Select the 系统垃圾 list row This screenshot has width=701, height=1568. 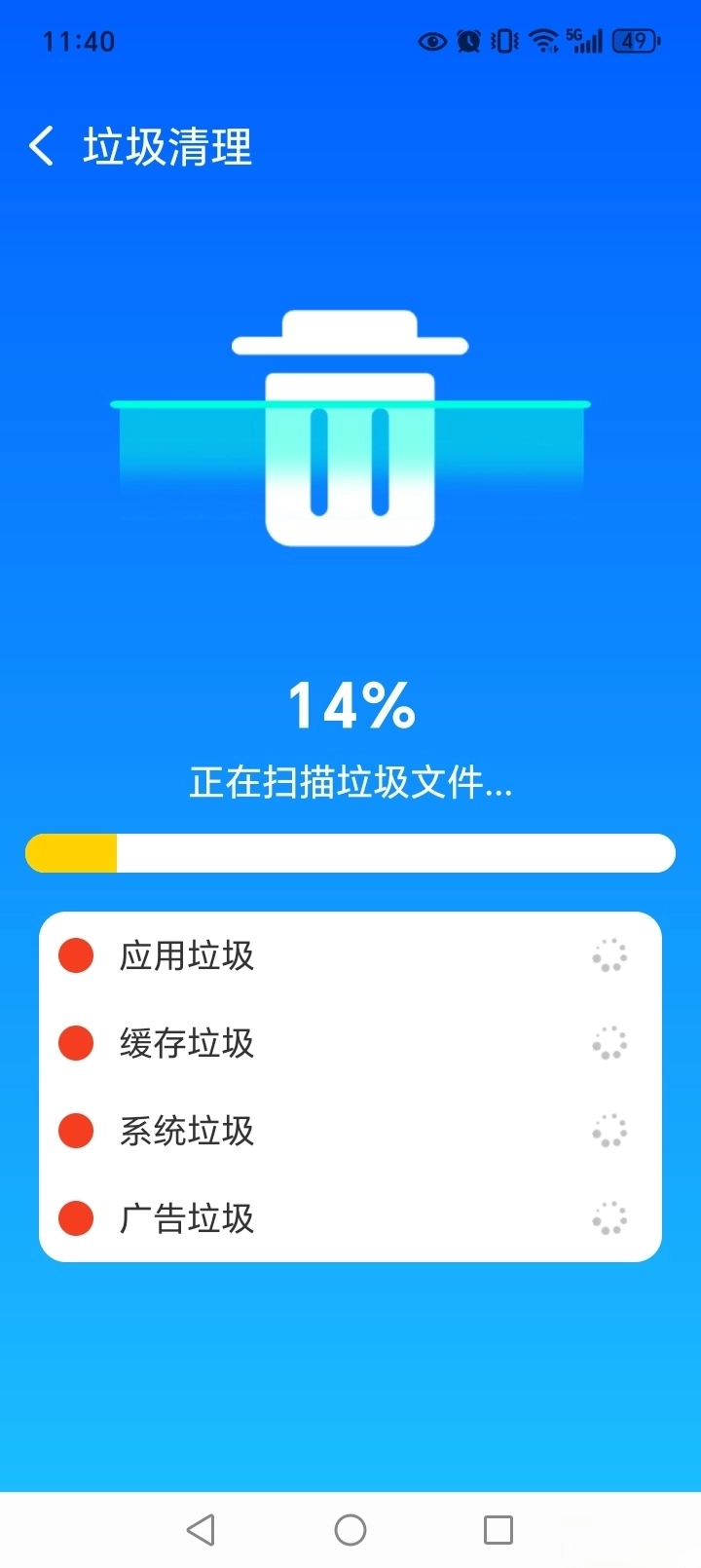[x=350, y=1131]
